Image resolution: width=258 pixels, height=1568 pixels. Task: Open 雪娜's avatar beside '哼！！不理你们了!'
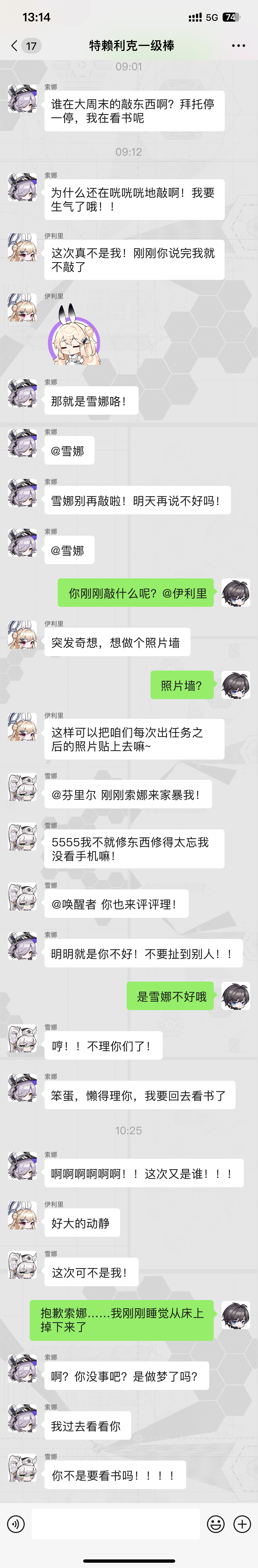point(22,1039)
